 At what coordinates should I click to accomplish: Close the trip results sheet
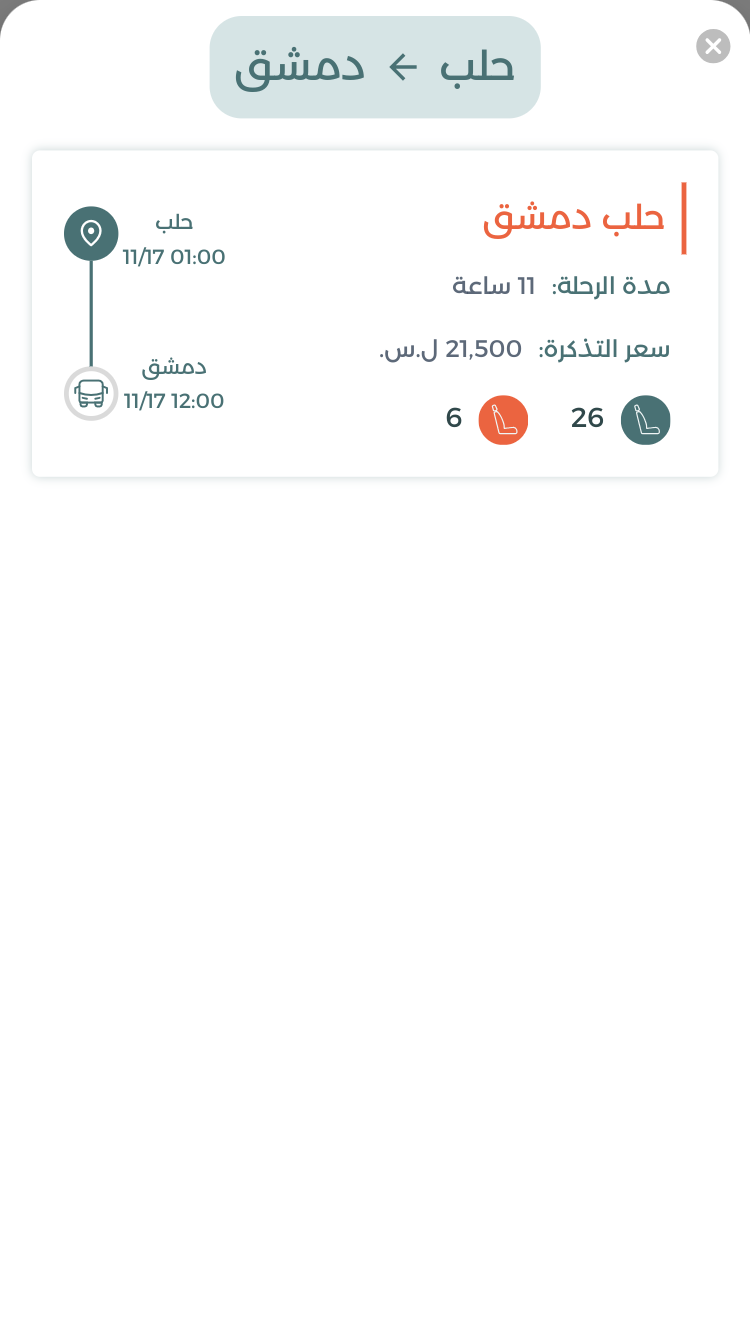pyautogui.click(x=713, y=46)
